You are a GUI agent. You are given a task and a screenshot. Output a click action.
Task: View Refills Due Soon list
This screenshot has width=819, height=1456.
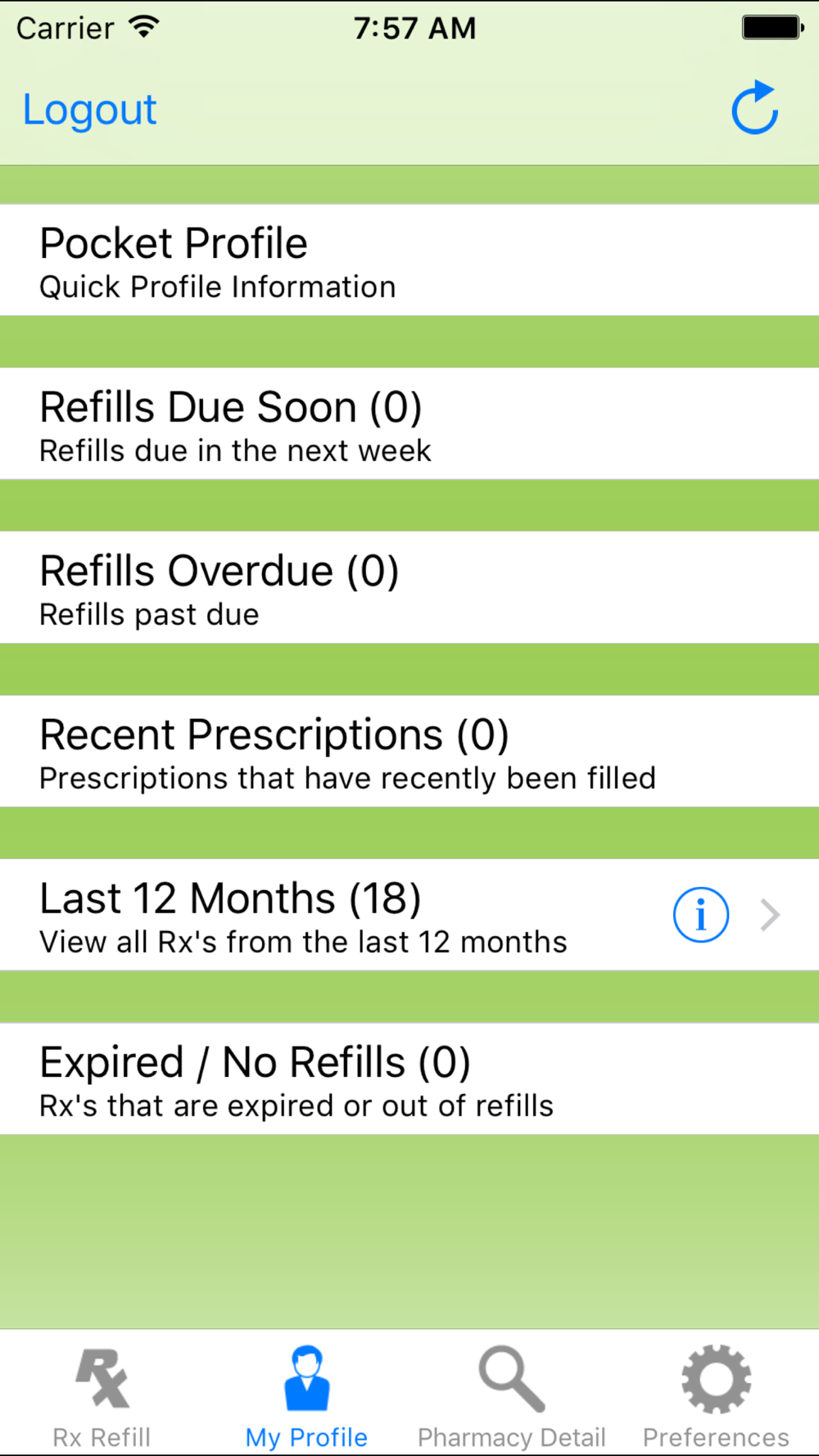coord(409,424)
